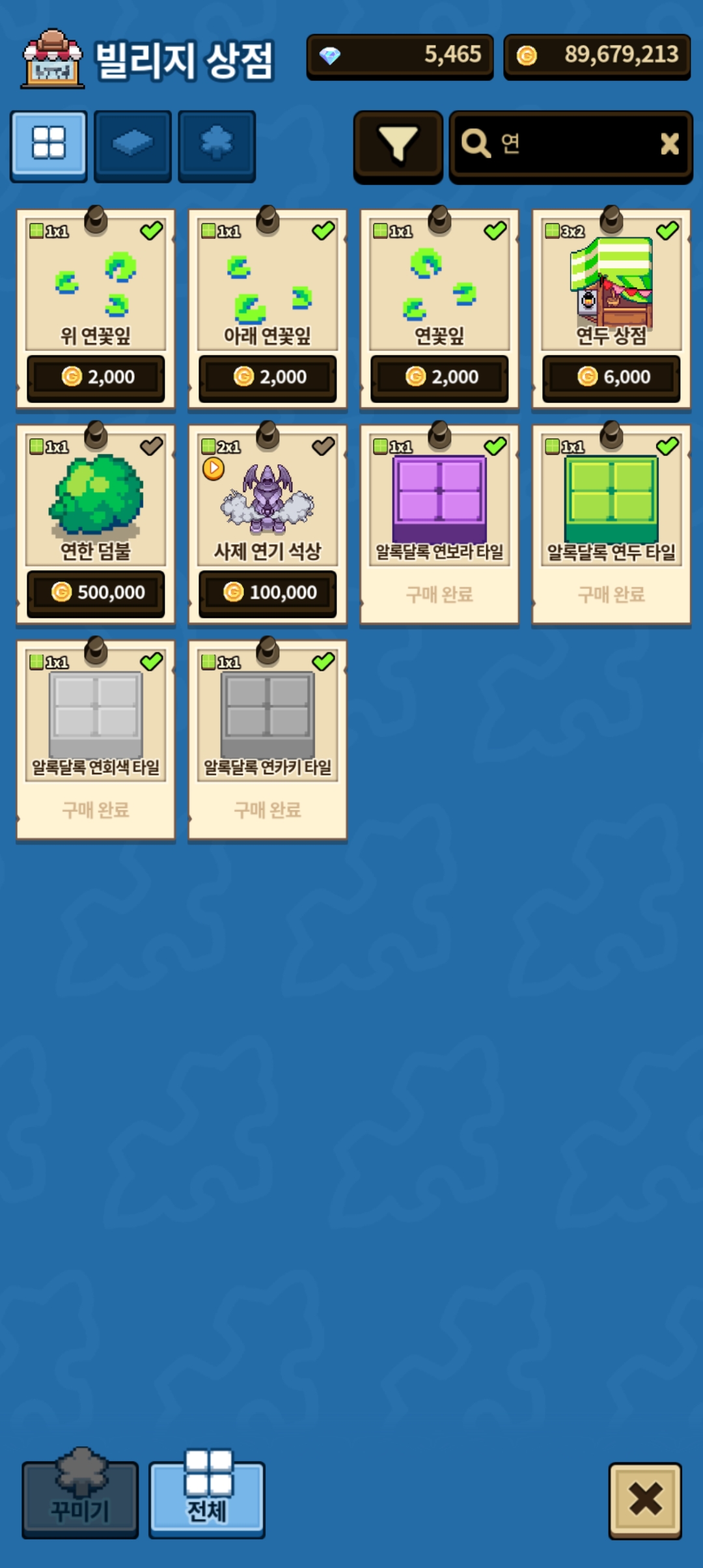
Task: Clear the search text with the X
Action: [669, 143]
